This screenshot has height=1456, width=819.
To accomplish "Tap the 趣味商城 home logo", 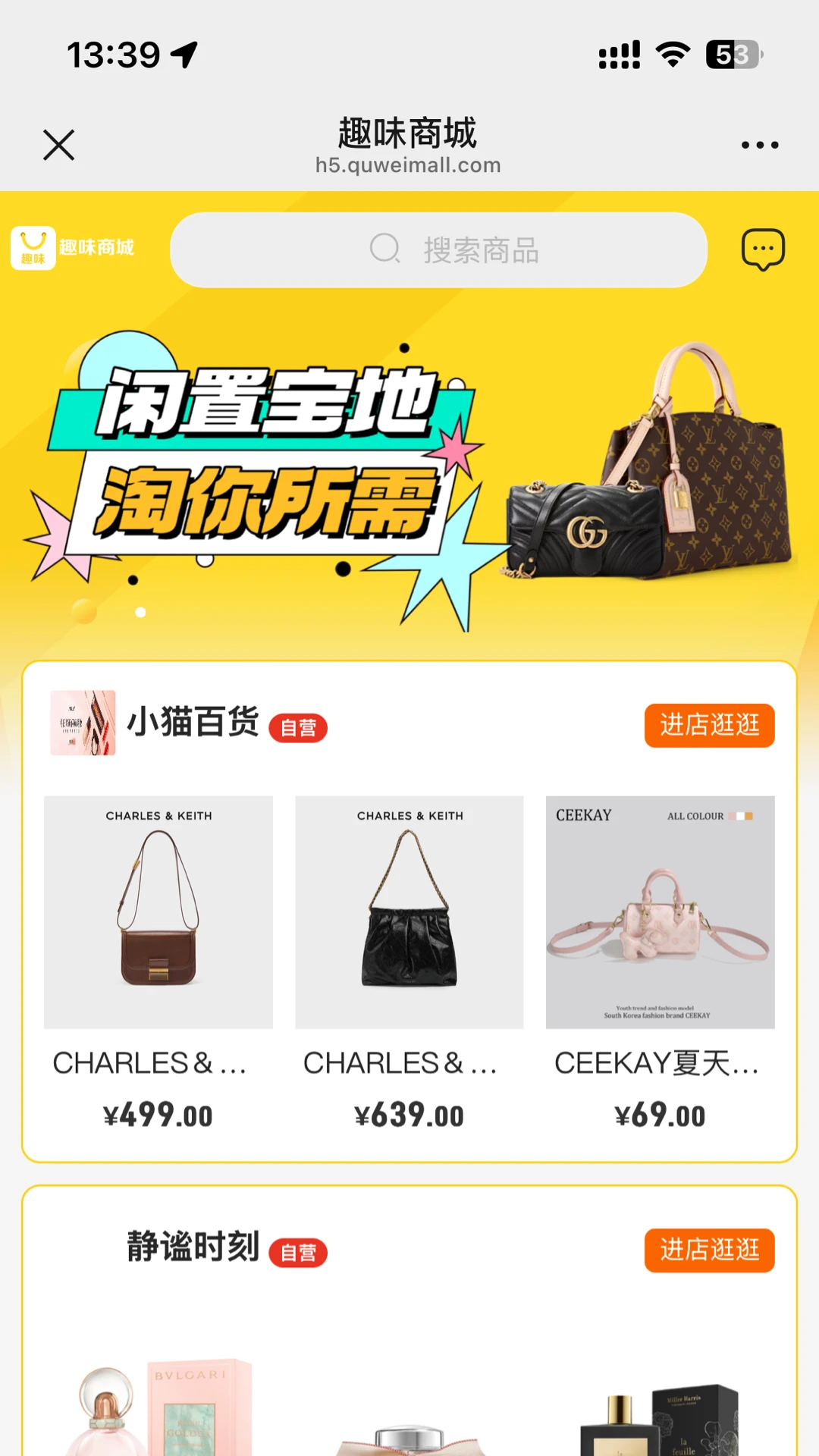I will click(72, 248).
